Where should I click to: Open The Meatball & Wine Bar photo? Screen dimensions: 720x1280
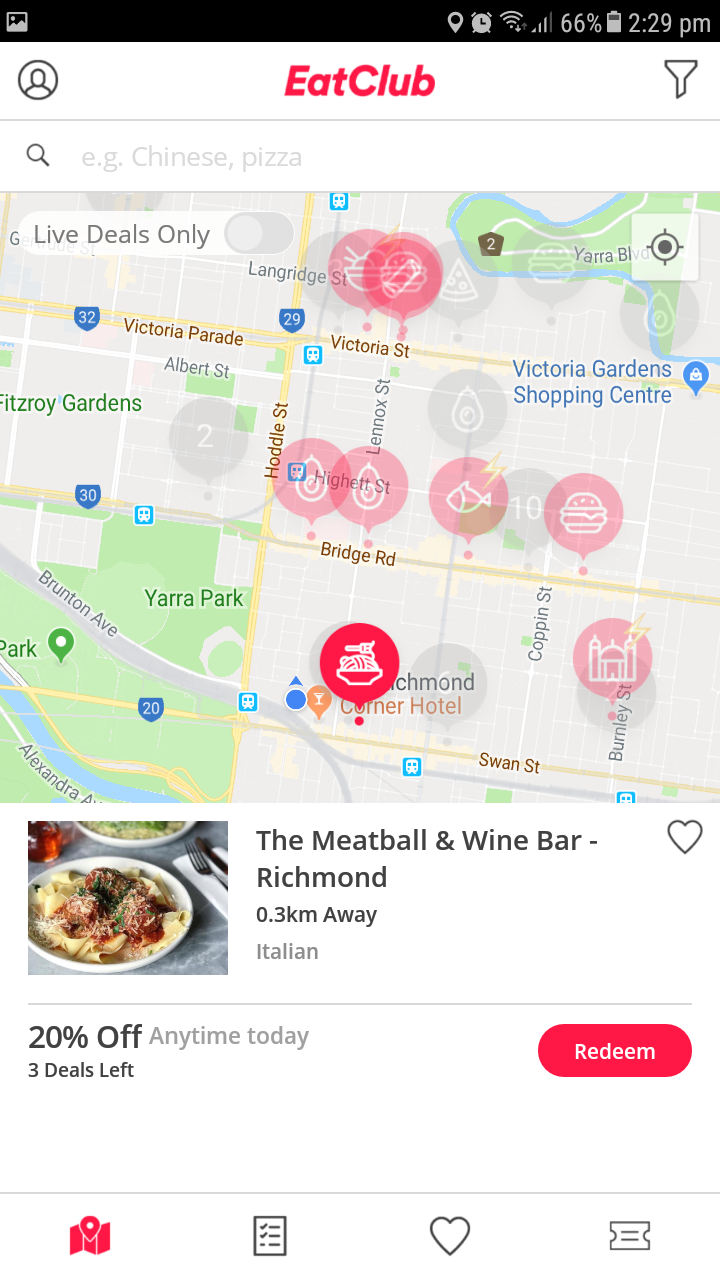(x=128, y=898)
